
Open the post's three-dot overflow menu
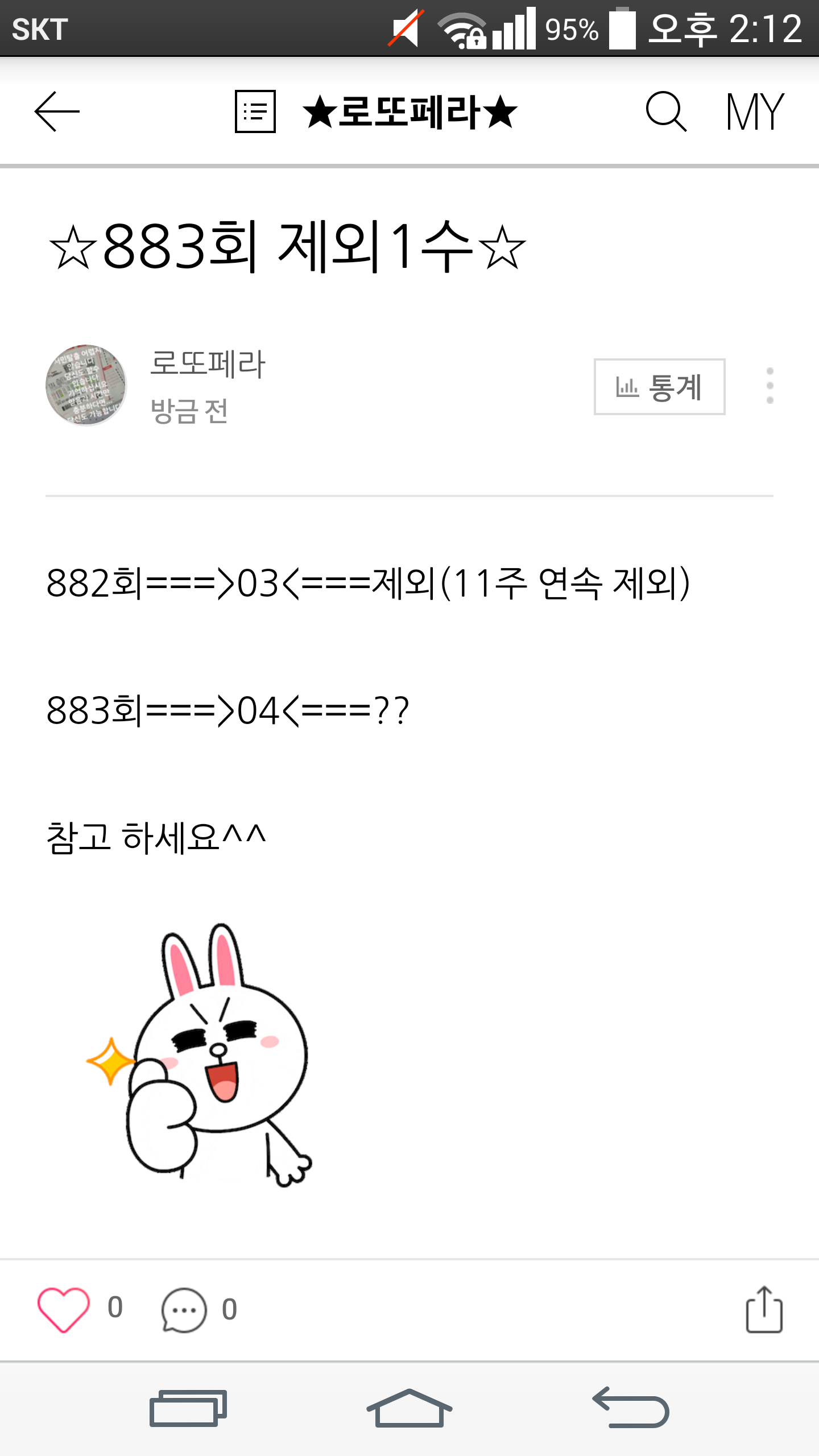pos(770,386)
